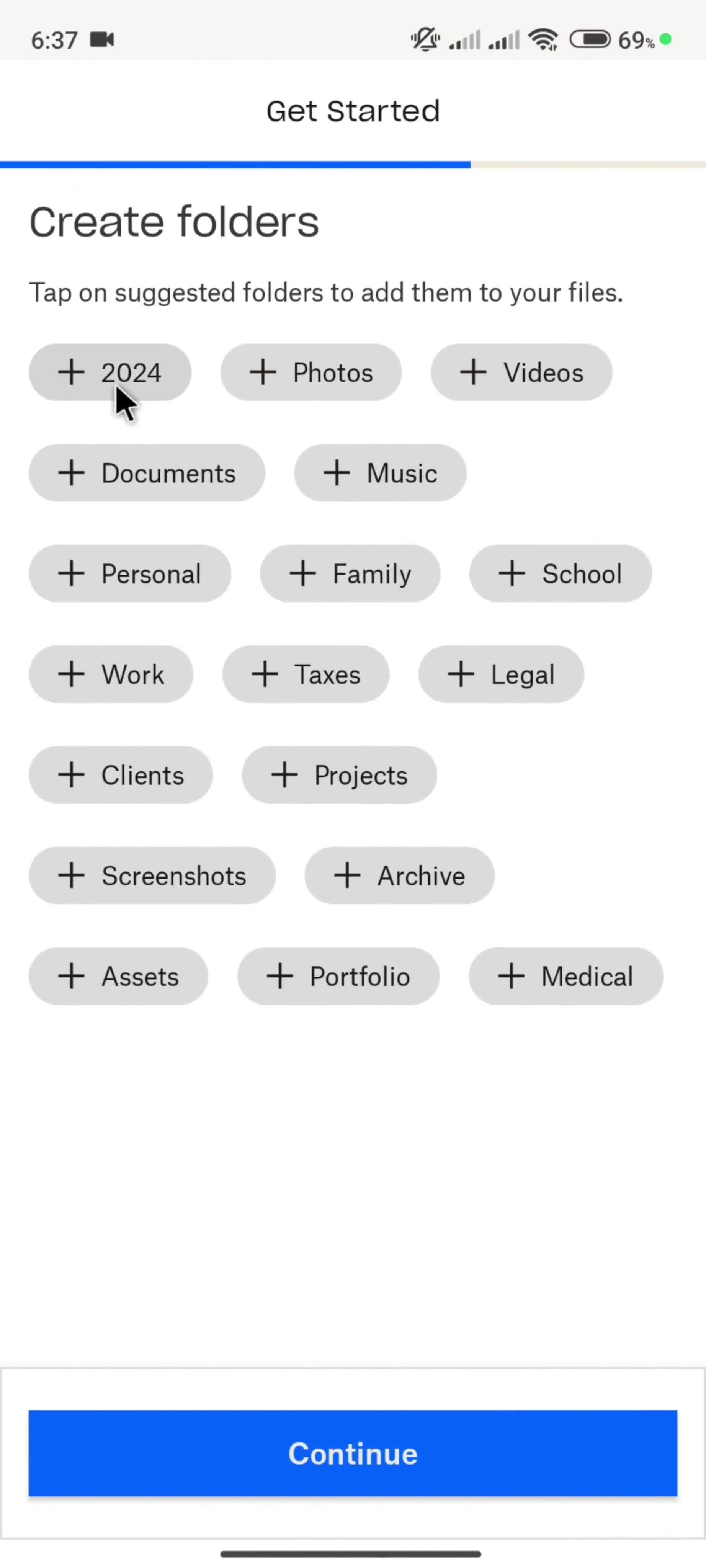Image resolution: width=706 pixels, height=1568 pixels.
Task: Tap the plus icon on the 2024 folder chip
Action: point(72,372)
